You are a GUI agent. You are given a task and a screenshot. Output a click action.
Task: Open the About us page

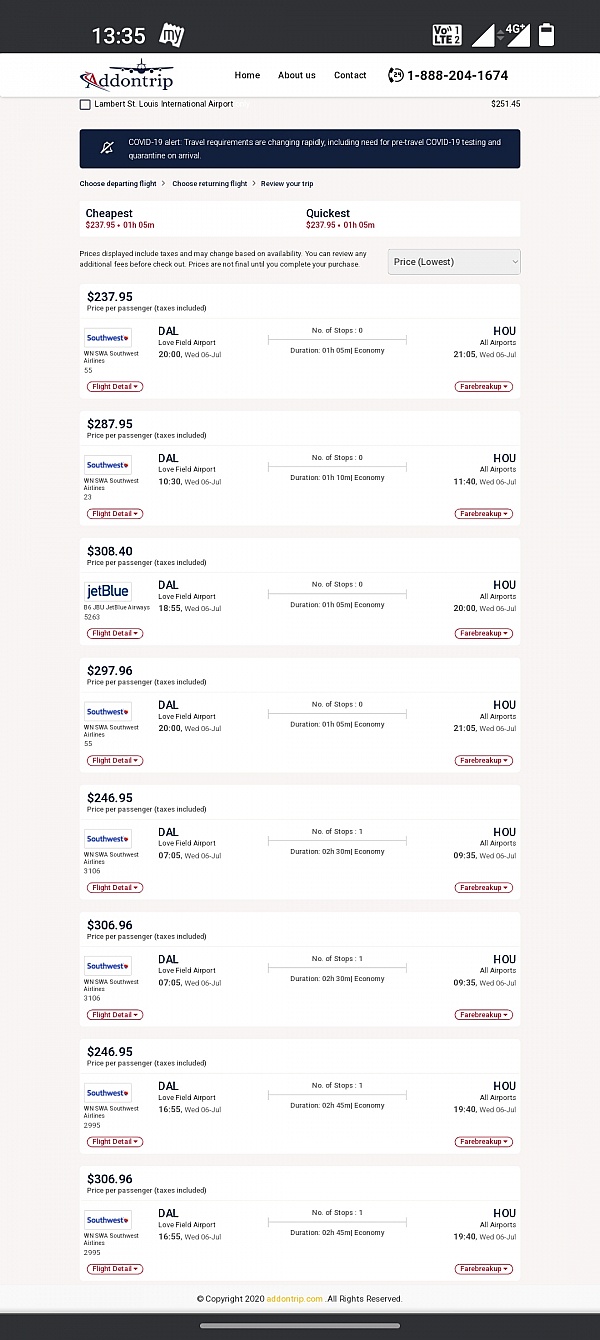[296, 75]
